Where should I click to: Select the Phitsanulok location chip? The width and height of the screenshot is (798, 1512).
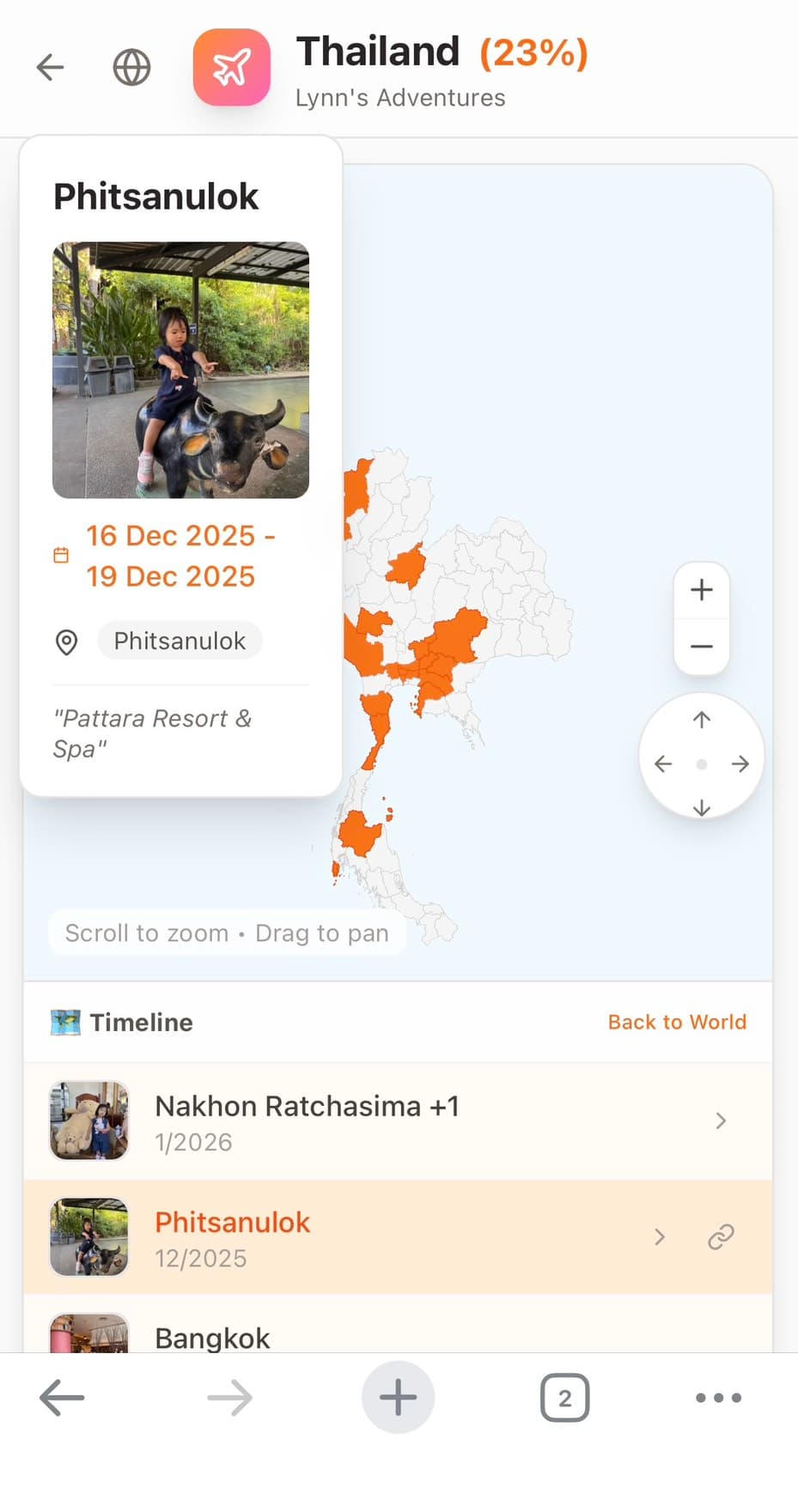(x=180, y=641)
